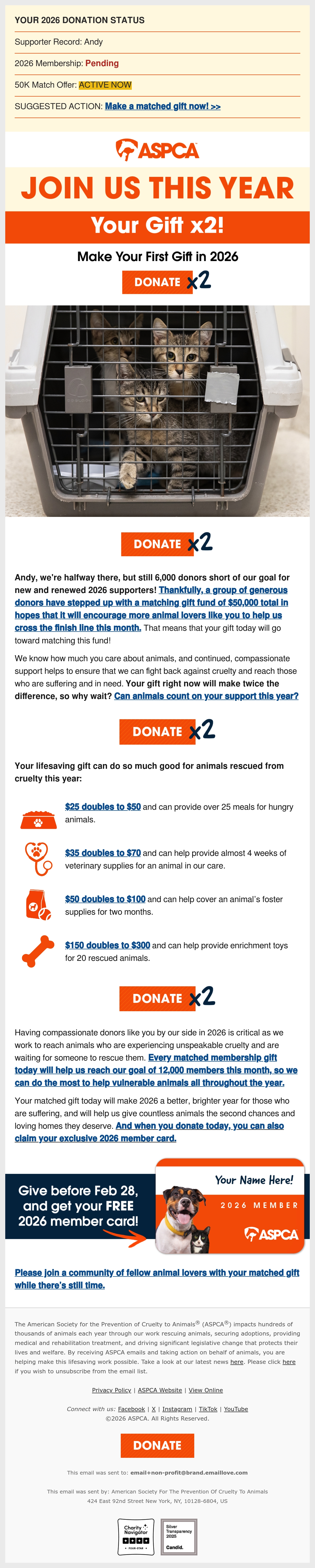Open 'Can animals count on your support this year?'
The height and width of the screenshot is (1568, 315).
(x=207, y=696)
